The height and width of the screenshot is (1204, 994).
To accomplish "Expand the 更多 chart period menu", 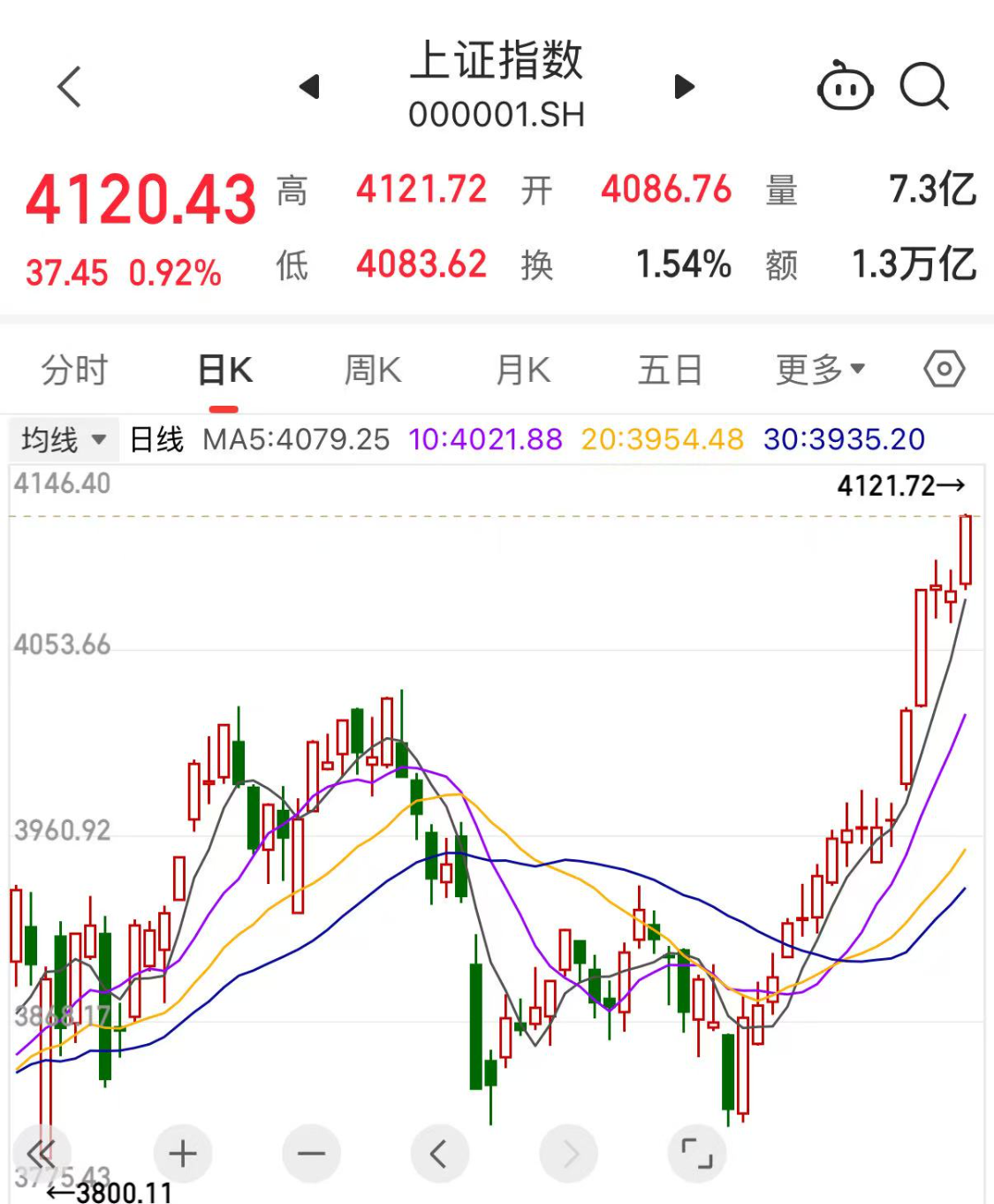I will [x=819, y=370].
